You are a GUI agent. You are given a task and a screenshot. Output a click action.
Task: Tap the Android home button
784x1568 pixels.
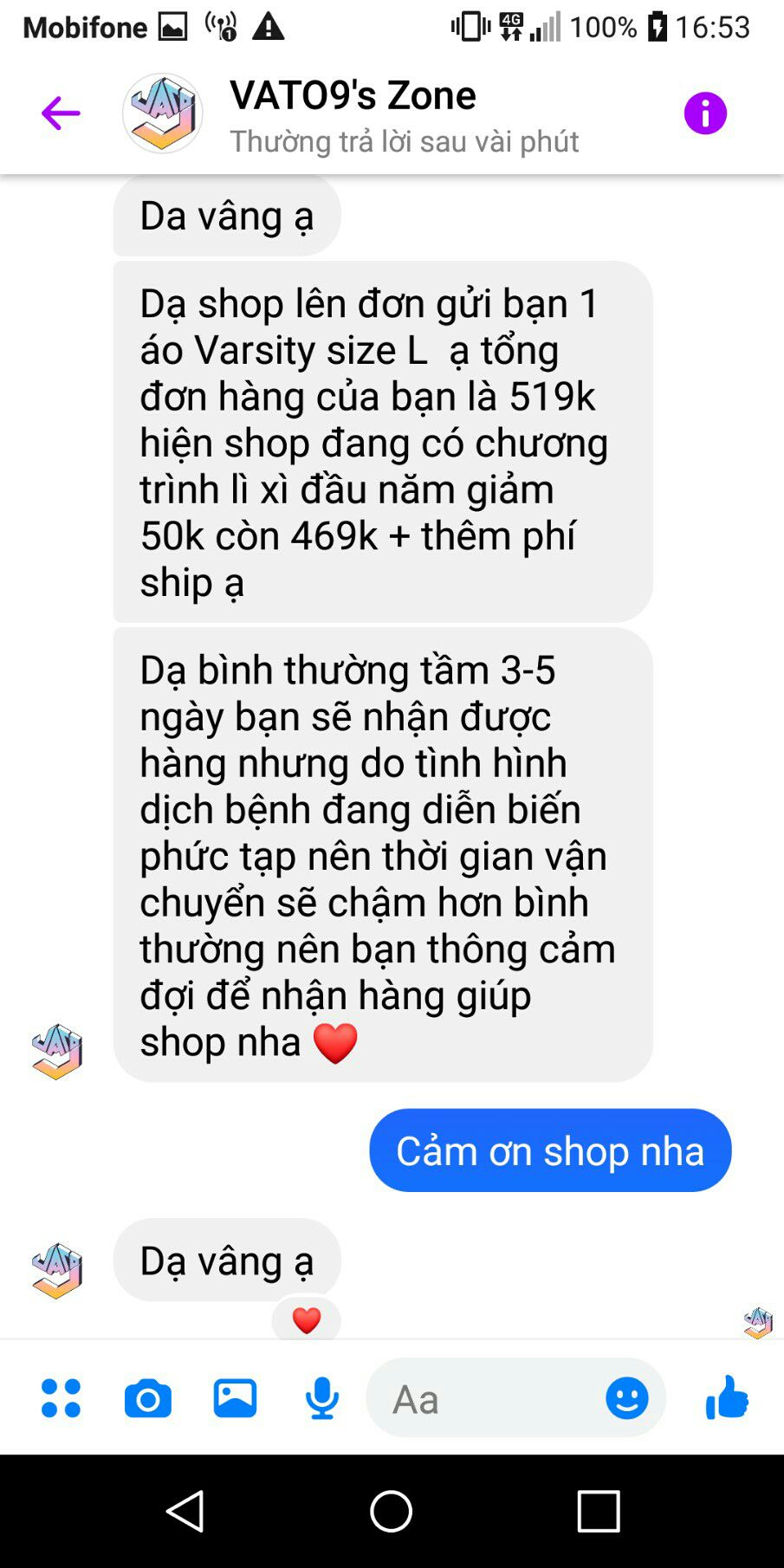click(x=392, y=1512)
